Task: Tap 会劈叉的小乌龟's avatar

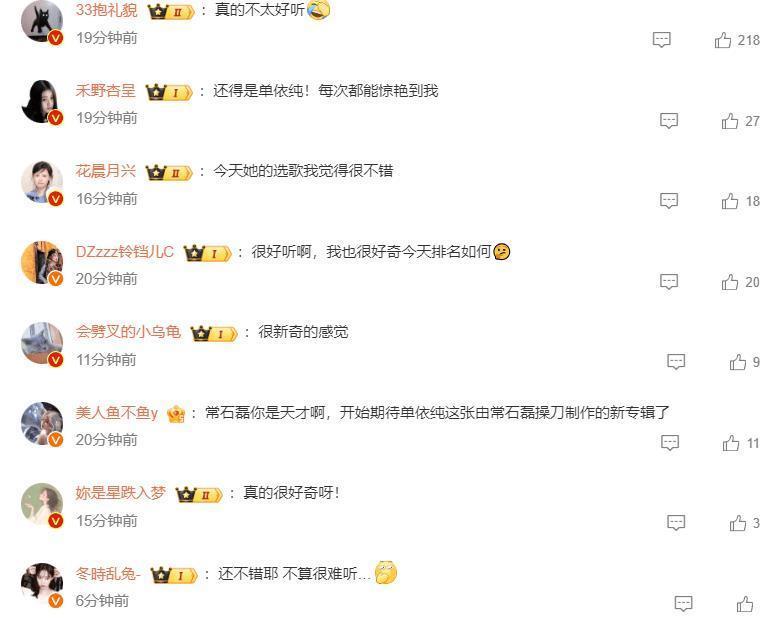Action: [42, 343]
